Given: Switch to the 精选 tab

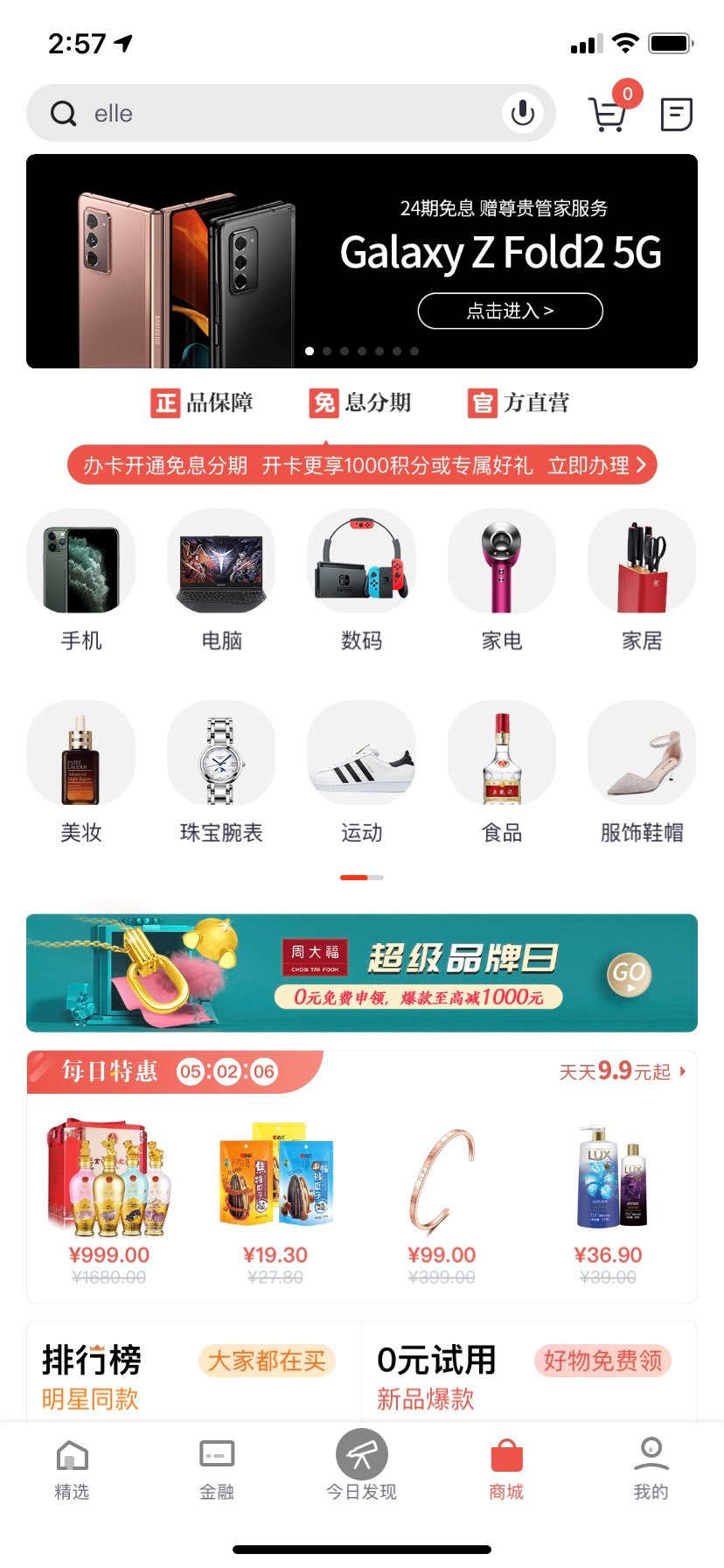Looking at the screenshot, I should click(72, 1470).
